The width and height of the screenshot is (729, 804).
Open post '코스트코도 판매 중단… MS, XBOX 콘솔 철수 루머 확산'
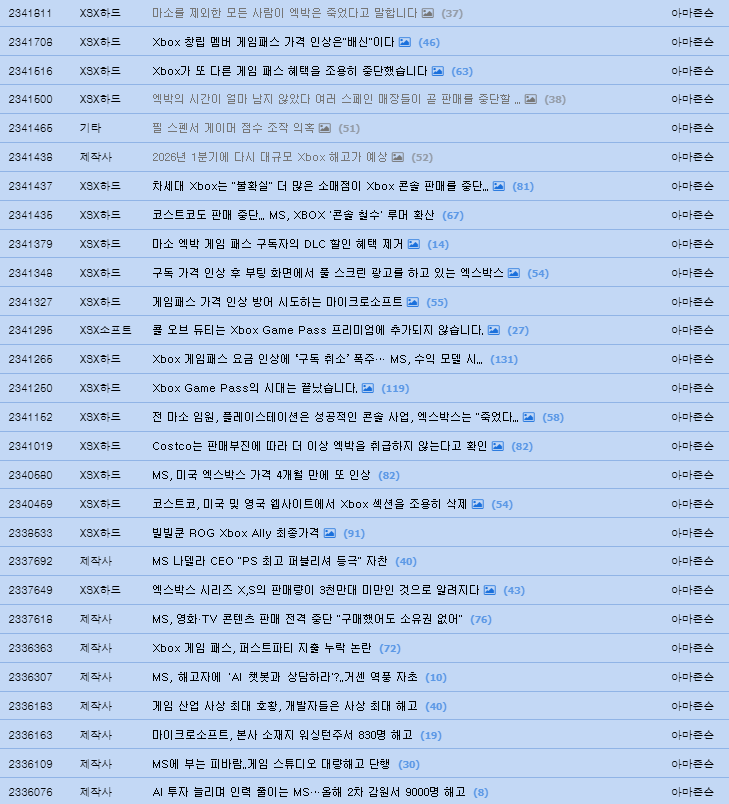pos(294,215)
